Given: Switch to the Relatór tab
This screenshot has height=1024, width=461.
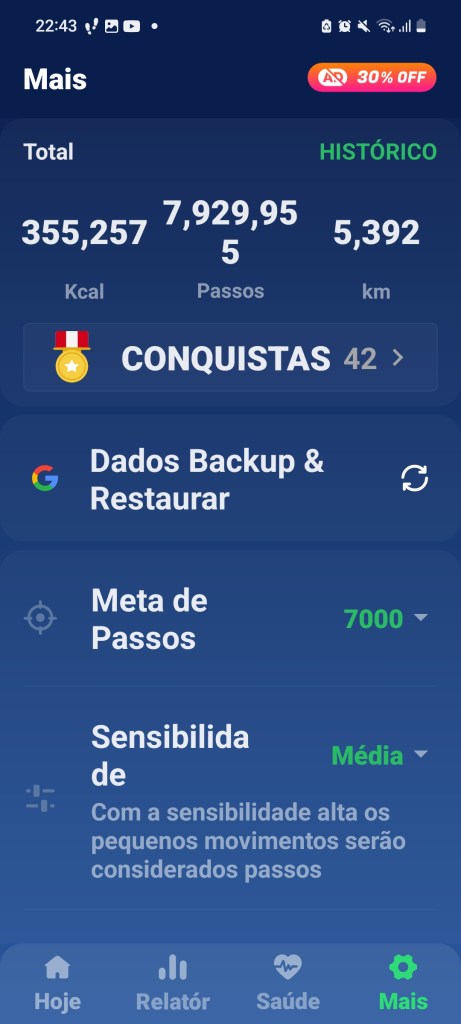Looking at the screenshot, I should click(x=172, y=983).
